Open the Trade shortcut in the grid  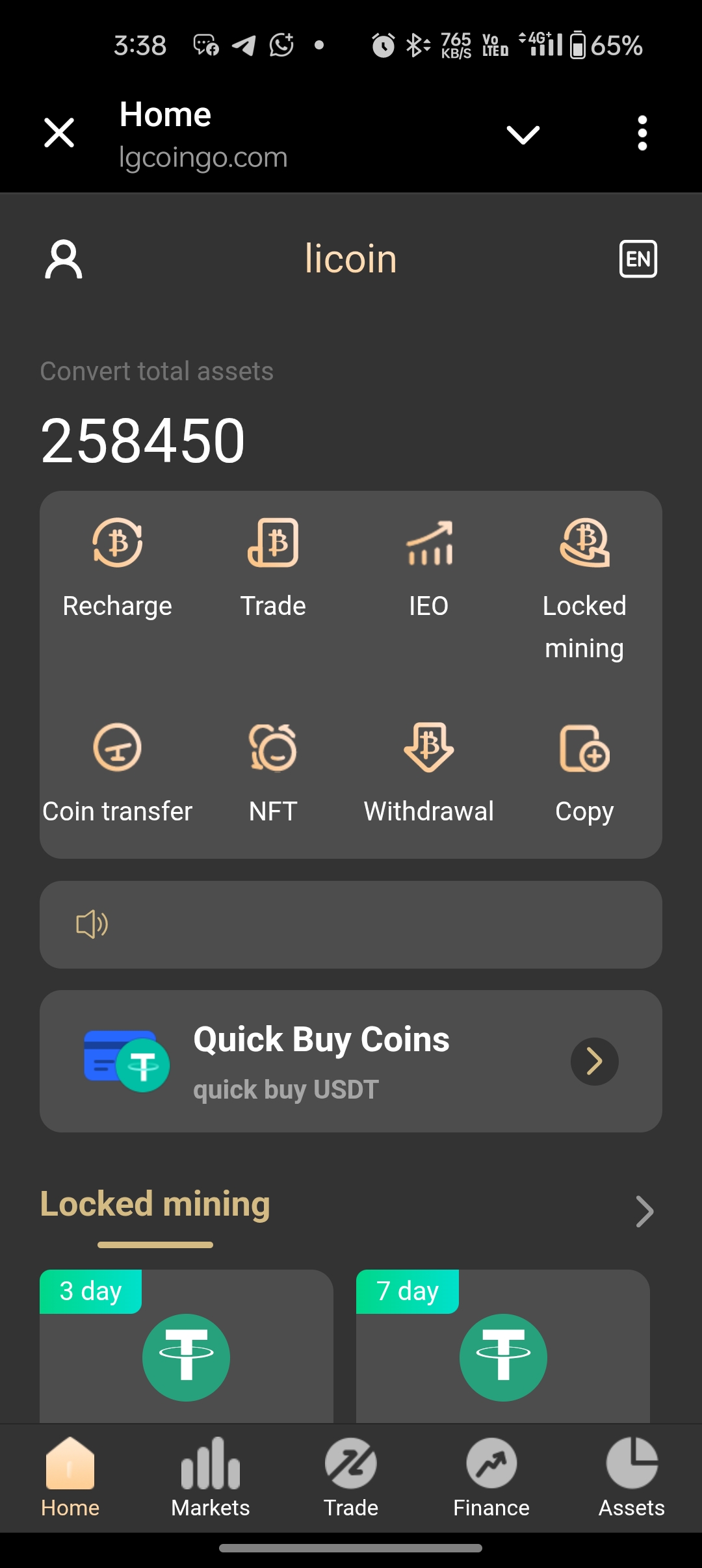(273, 567)
